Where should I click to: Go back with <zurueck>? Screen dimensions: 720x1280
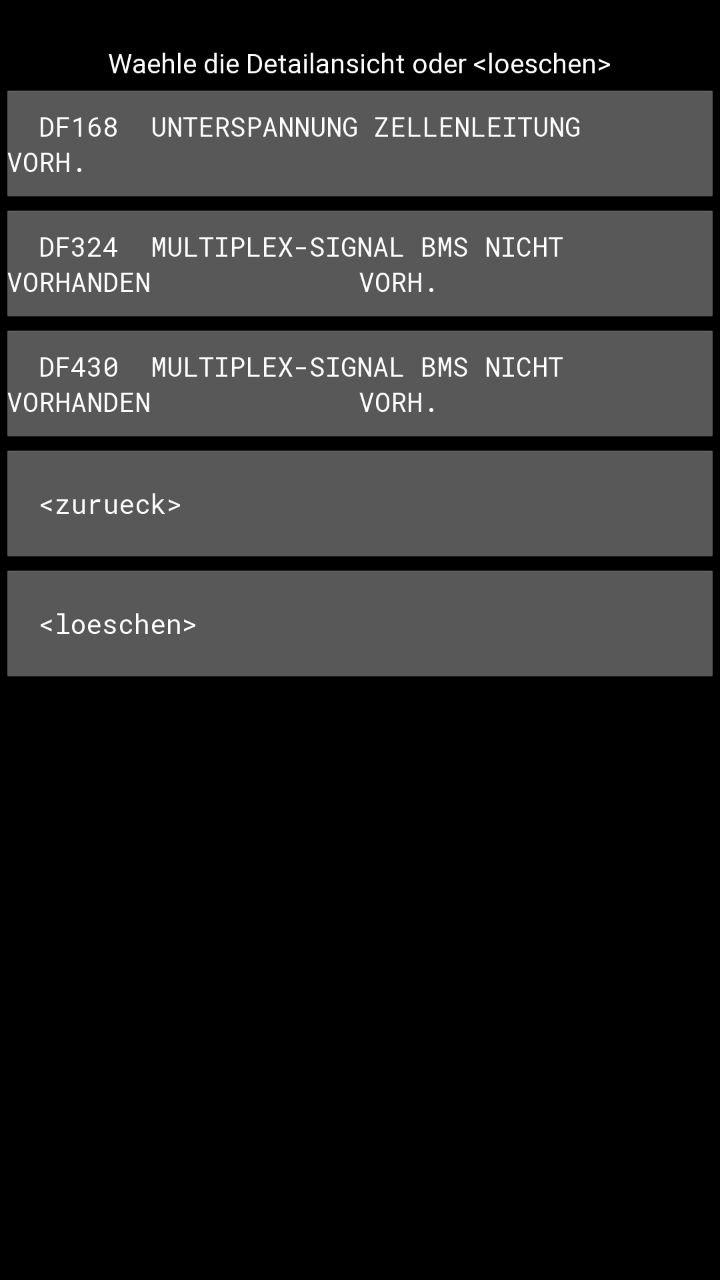tap(360, 503)
